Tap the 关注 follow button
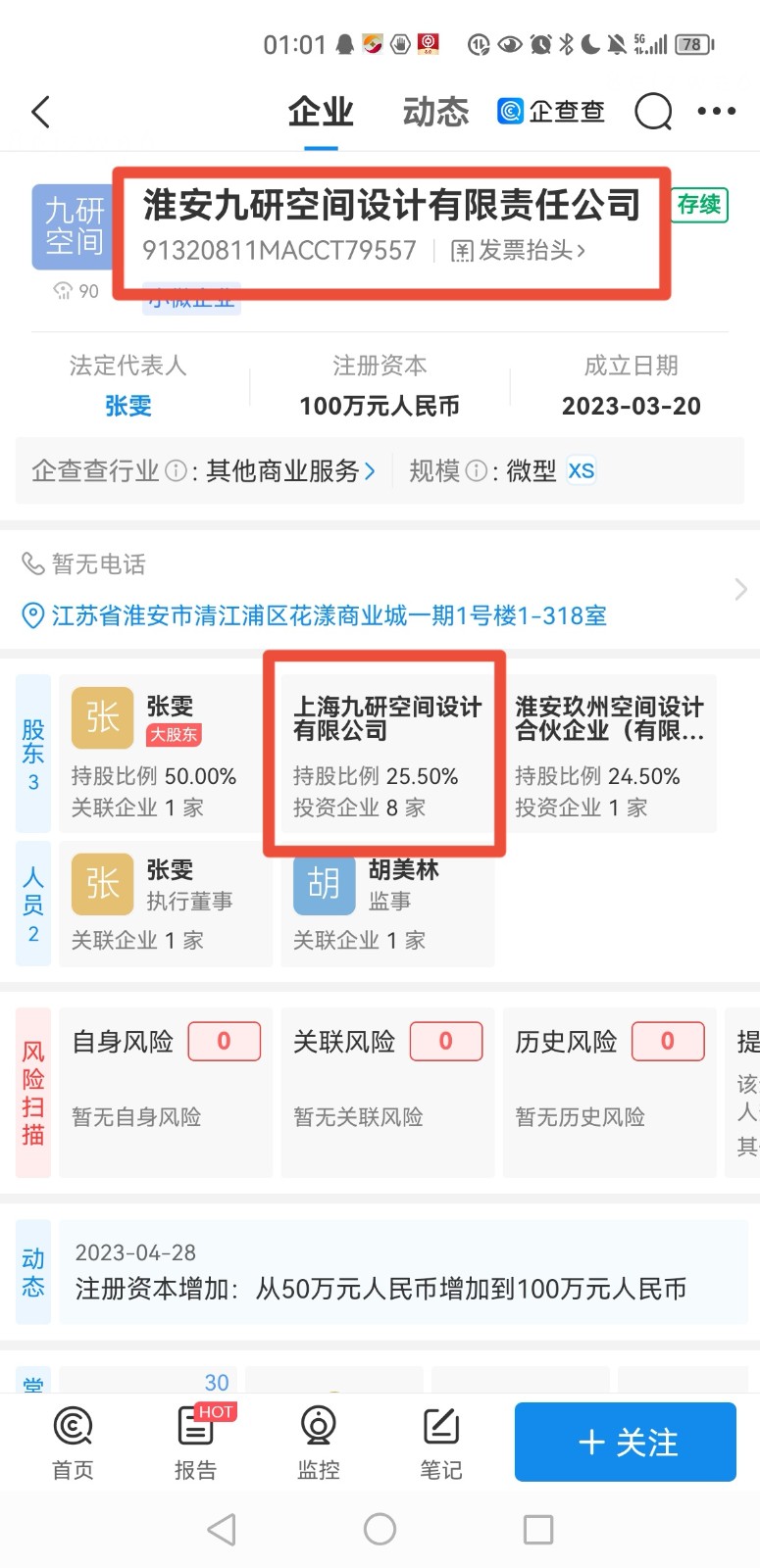Image resolution: width=760 pixels, height=1568 pixels. click(626, 1442)
